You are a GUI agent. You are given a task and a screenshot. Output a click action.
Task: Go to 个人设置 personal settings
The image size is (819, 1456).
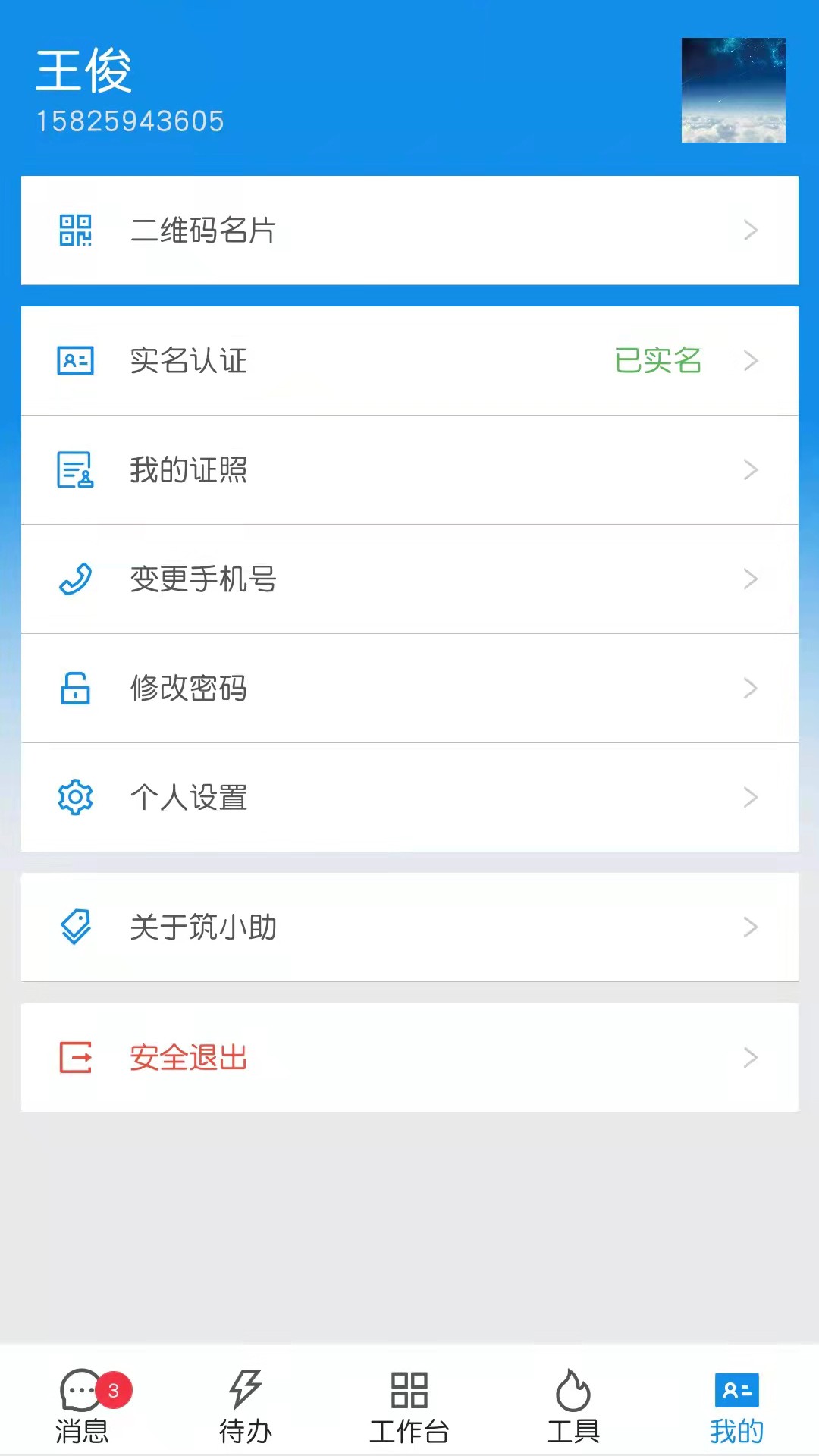coord(409,798)
